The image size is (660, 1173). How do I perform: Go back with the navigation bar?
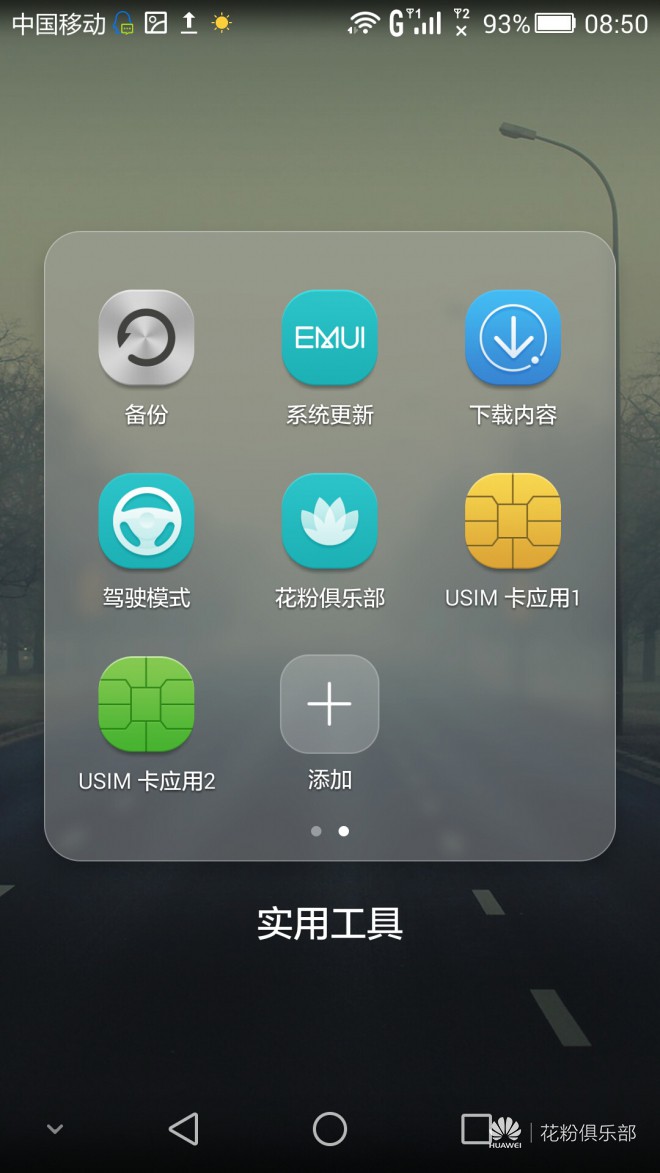[x=184, y=1129]
